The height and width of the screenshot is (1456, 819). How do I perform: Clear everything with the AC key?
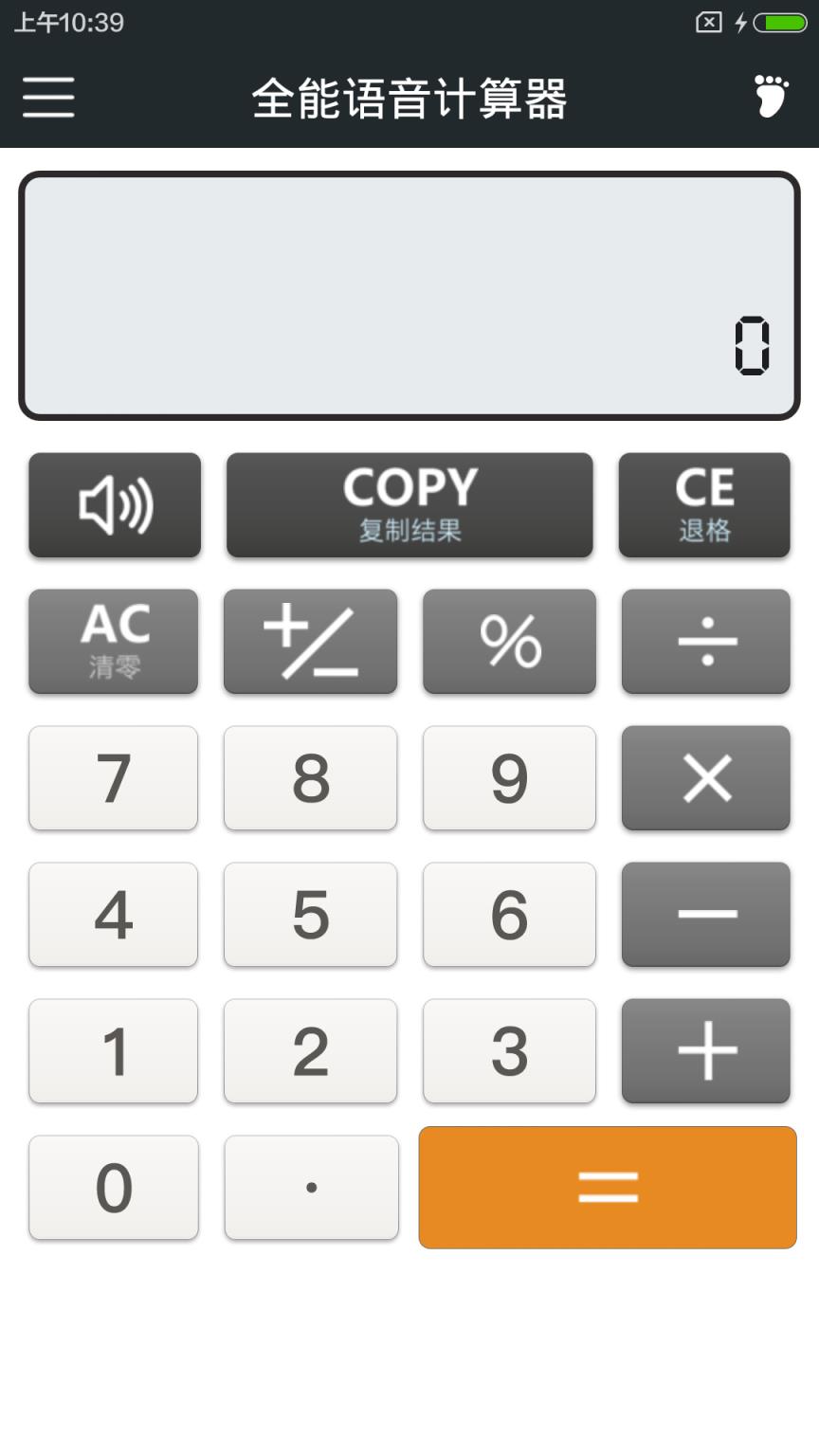click(x=114, y=642)
